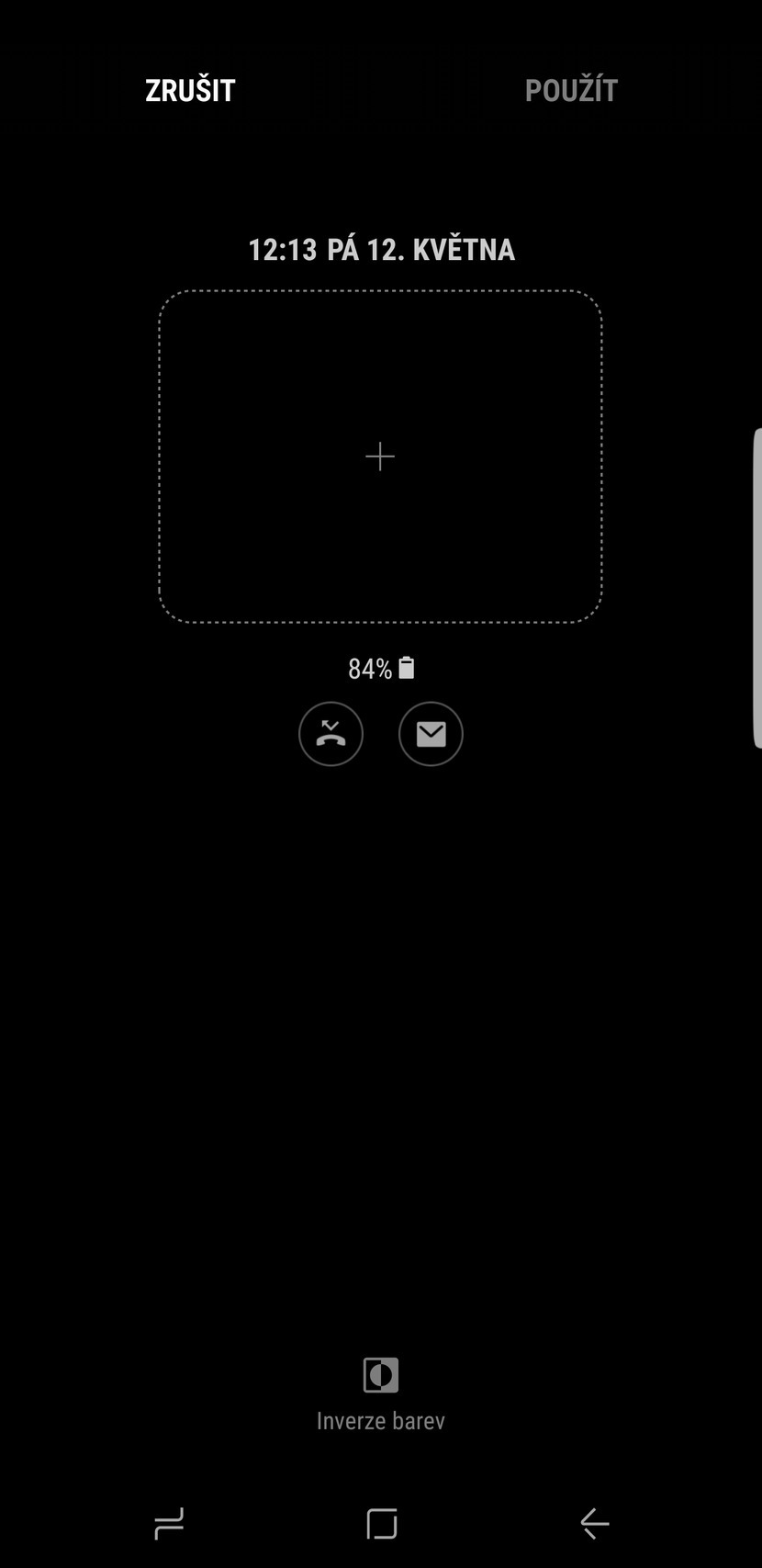This screenshot has height=1568, width=762.
Task: Select the battery indicator icon
Action: coord(405,668)
